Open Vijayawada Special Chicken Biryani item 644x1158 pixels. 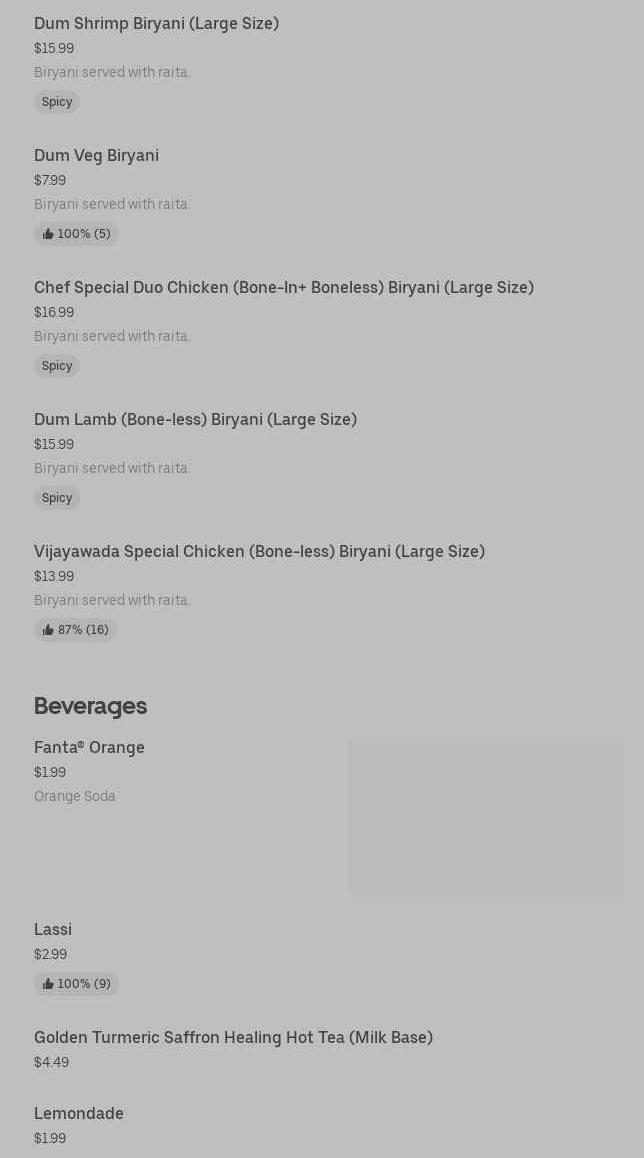259,551
